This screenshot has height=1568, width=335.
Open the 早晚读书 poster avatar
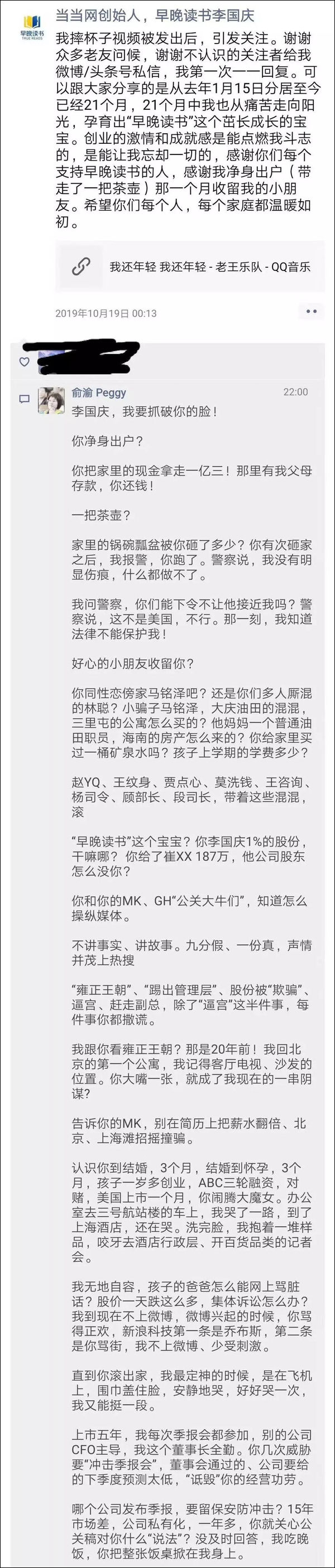coord(32,27)
